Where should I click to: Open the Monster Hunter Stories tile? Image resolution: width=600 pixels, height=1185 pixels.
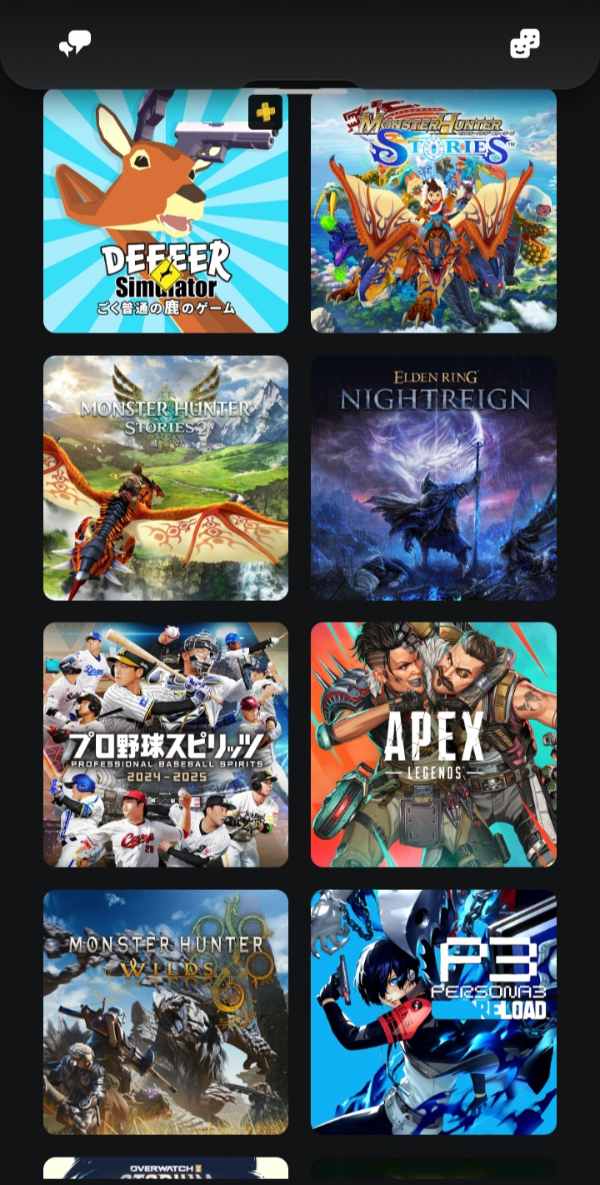tap(433, 211)
